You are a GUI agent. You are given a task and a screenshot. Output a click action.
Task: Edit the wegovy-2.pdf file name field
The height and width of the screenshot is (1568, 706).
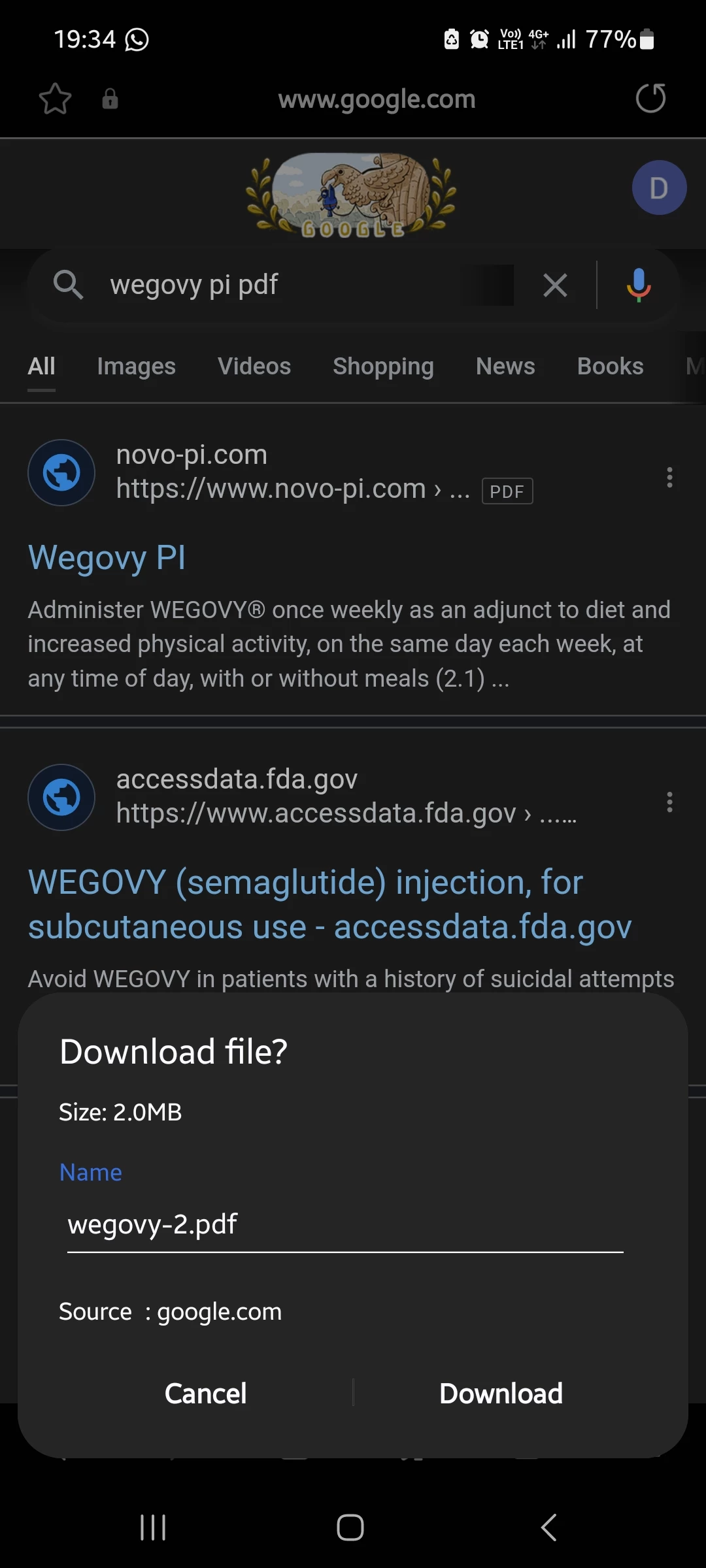tap(345, 1224)
